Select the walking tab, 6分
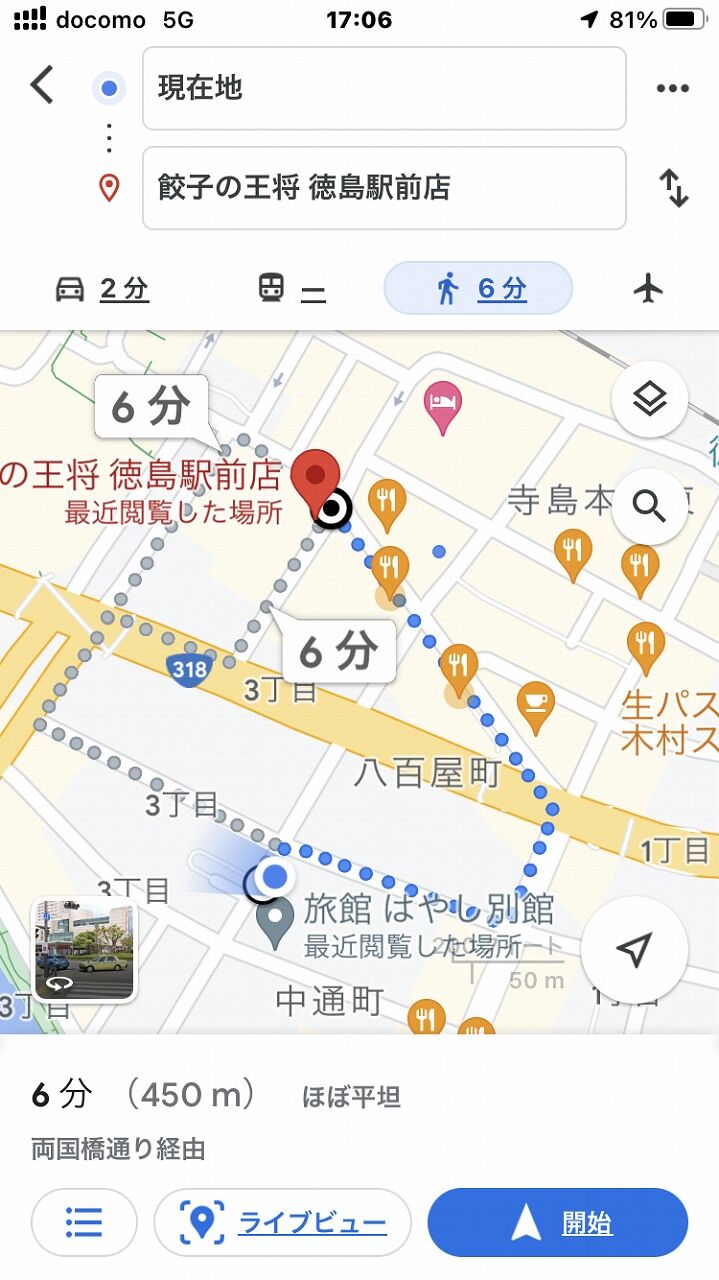 pos(478,290)
